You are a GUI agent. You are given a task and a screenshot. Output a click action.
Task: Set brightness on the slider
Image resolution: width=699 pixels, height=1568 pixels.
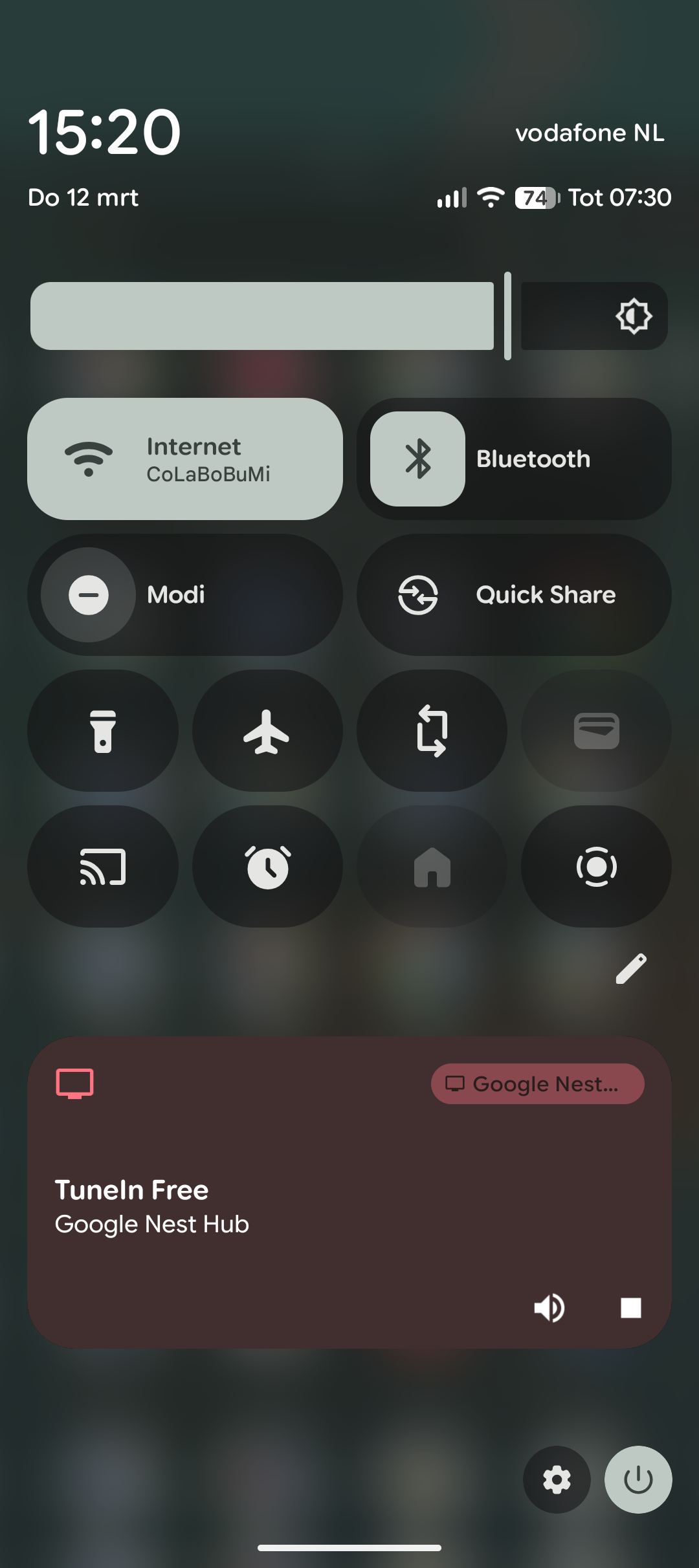click(349, 316)
